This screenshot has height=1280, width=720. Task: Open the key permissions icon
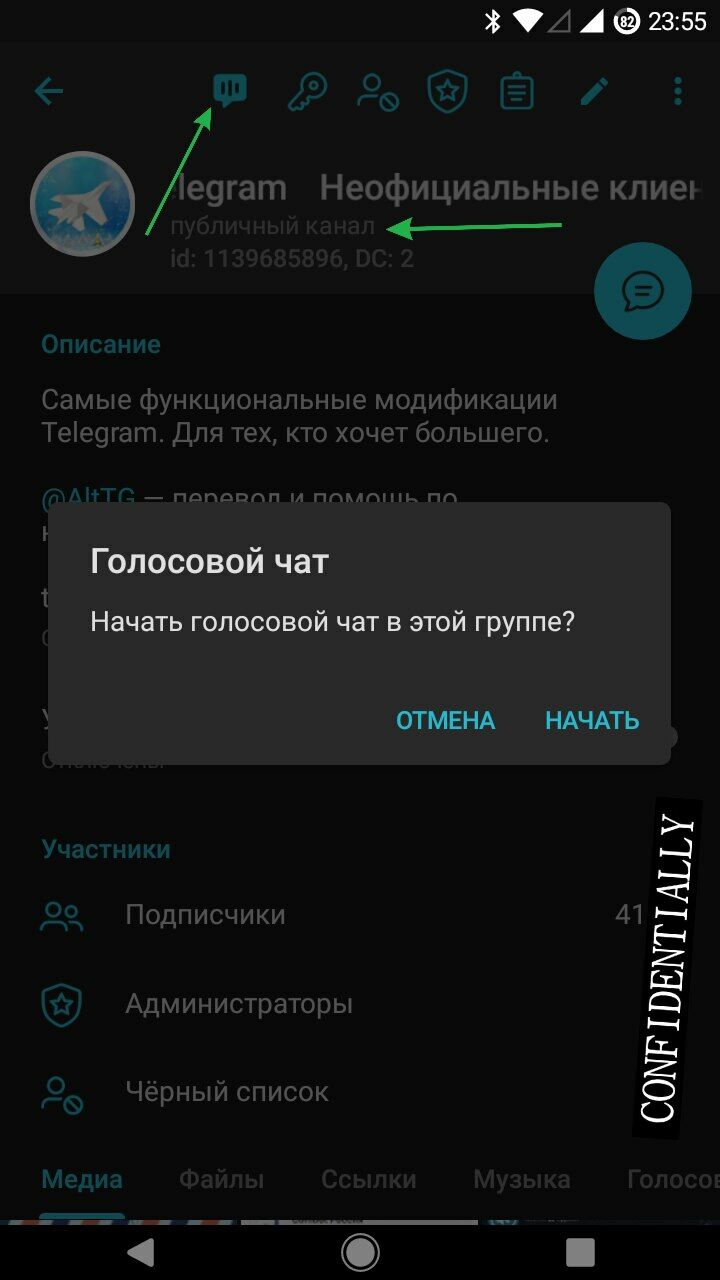pos(307,92)
